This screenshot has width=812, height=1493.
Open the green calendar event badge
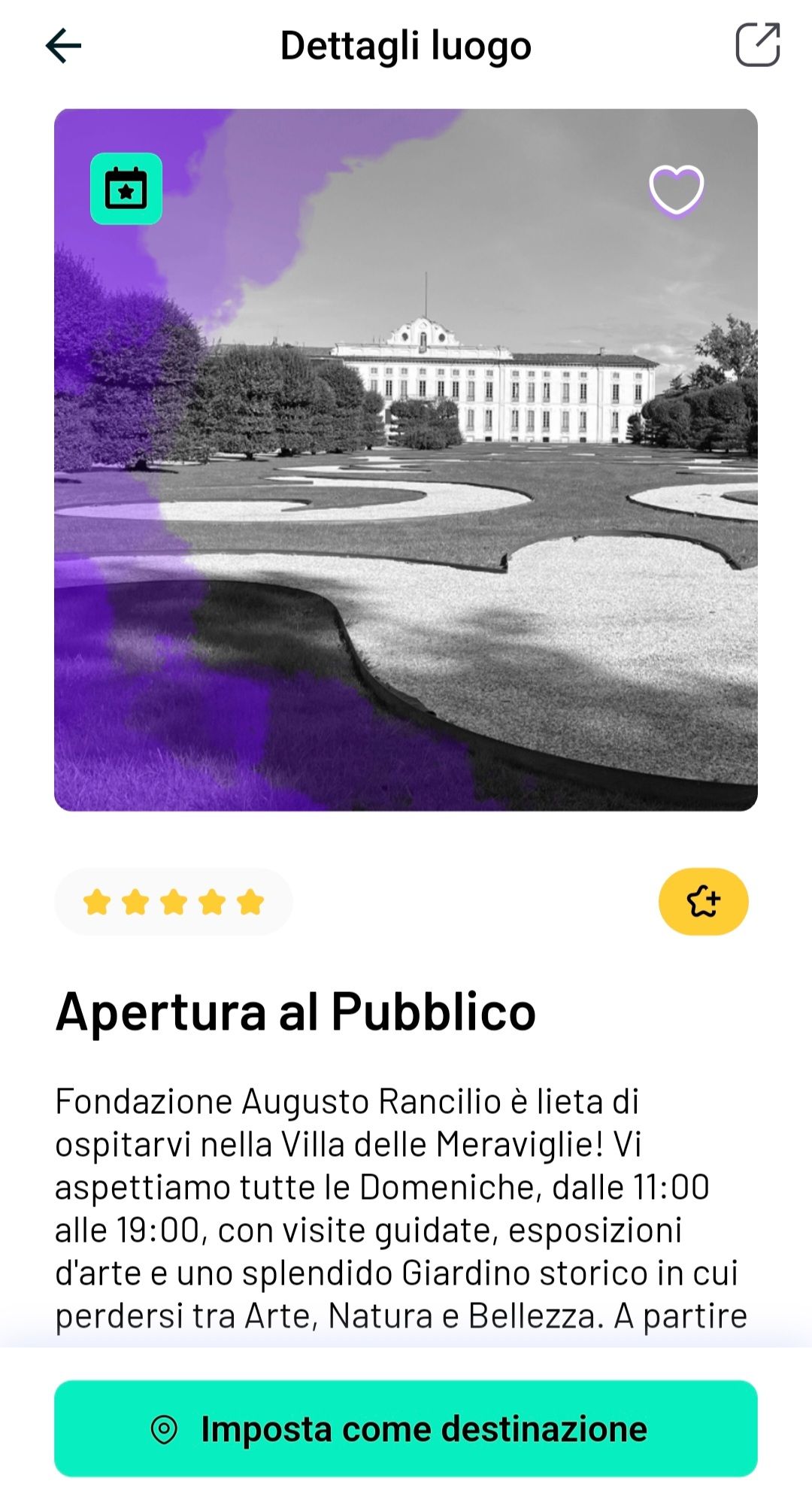tap(126, 189)
